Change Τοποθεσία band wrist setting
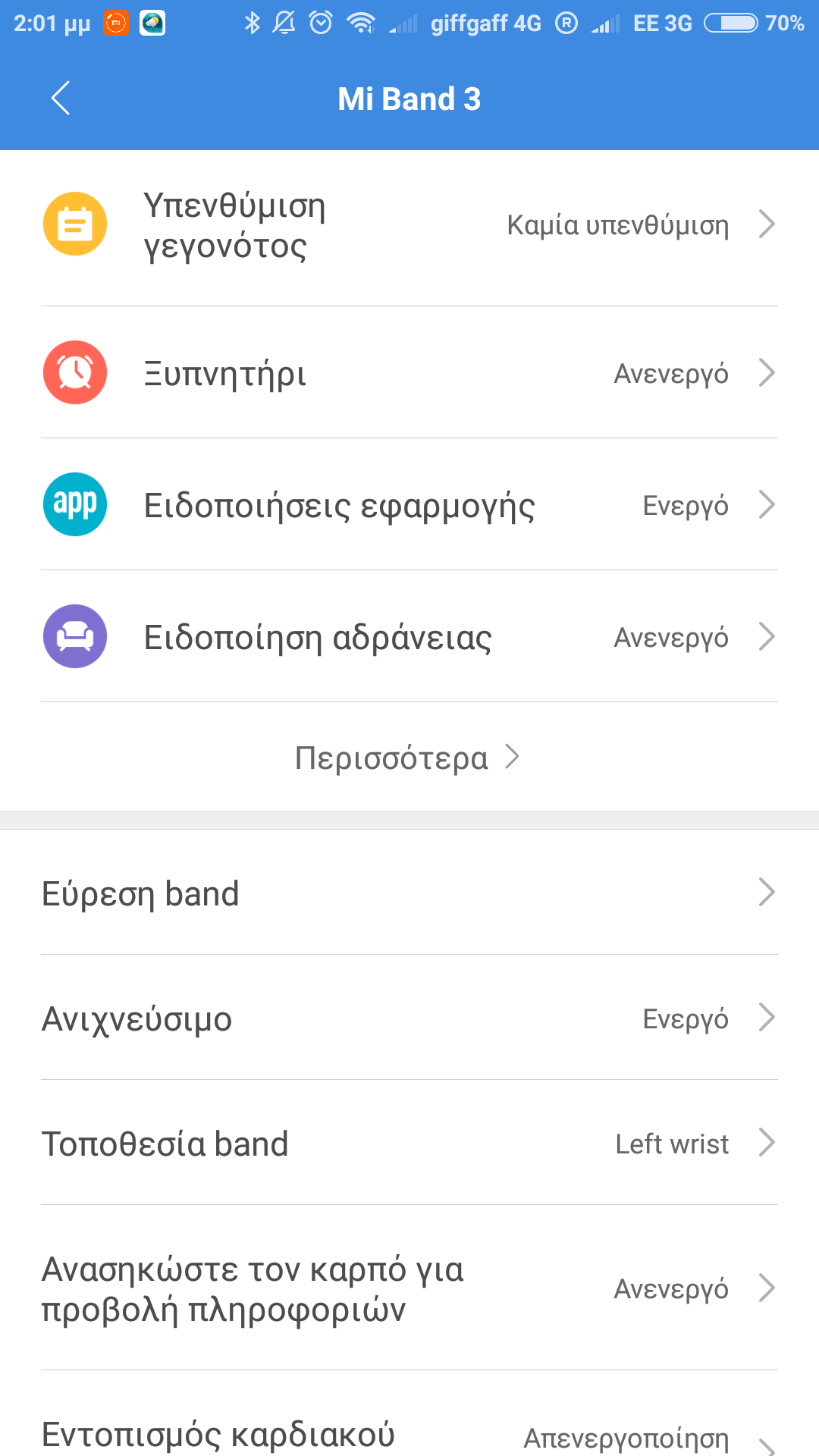Viewport: 819px width, 1456px height. [409, 1144]
